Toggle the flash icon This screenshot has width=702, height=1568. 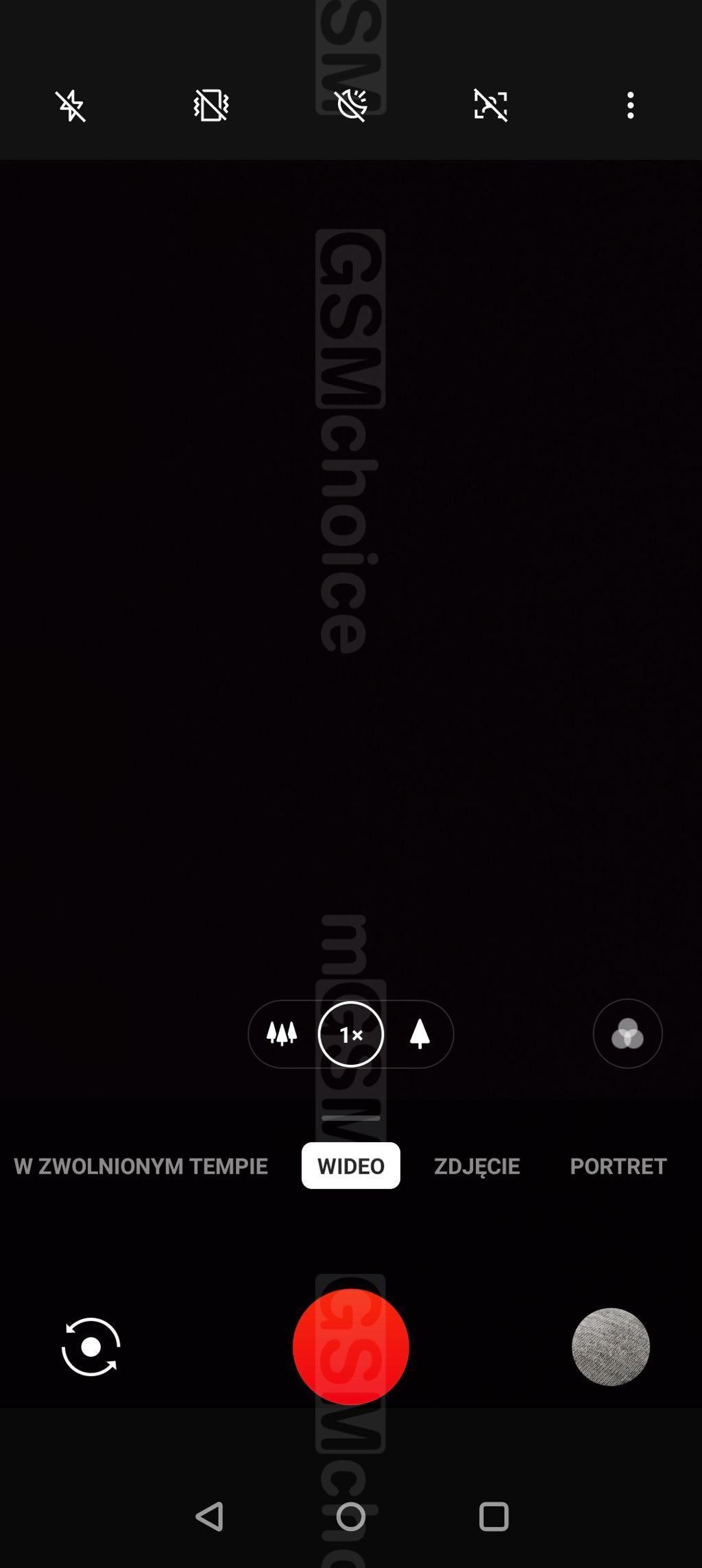point(71,106)
